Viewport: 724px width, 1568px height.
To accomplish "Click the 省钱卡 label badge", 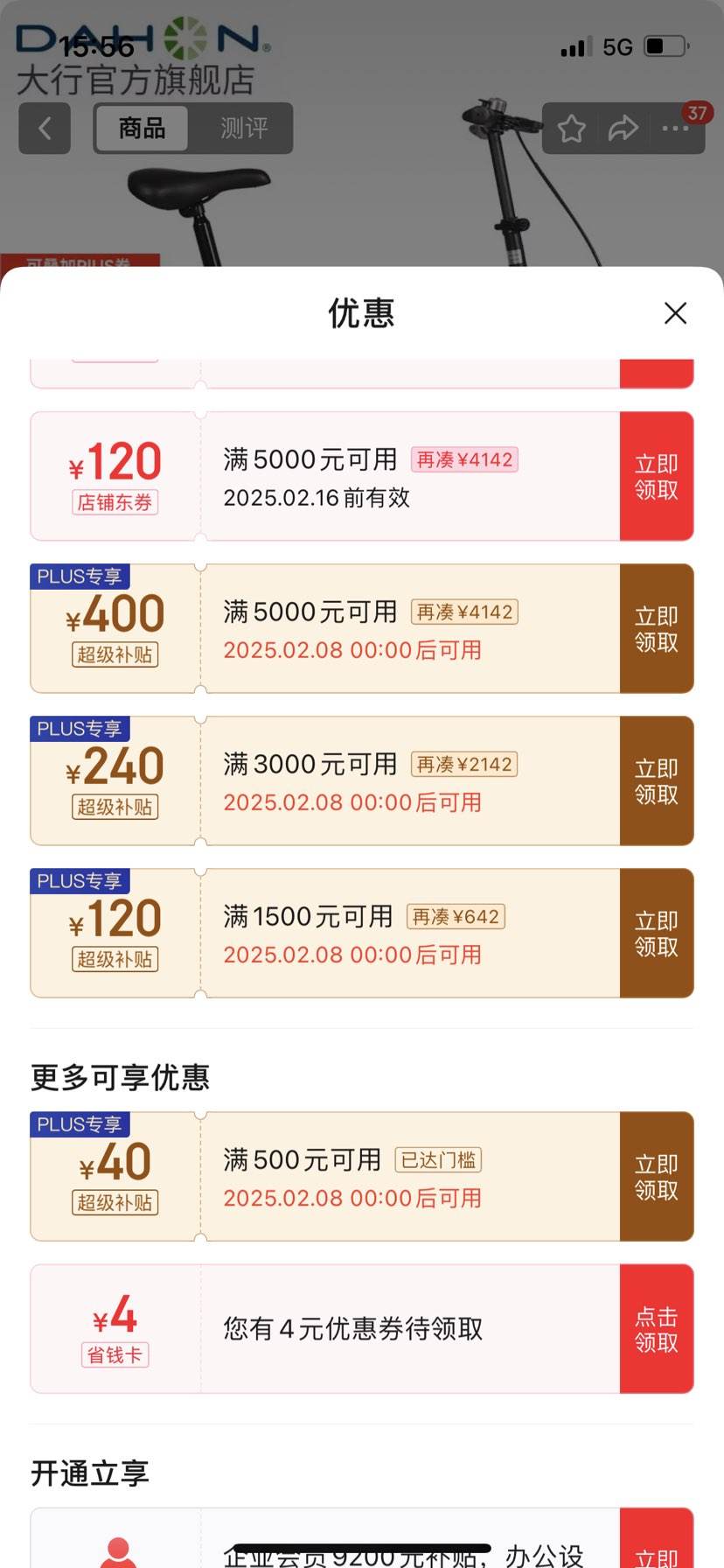I will (x=115, y=1354).
